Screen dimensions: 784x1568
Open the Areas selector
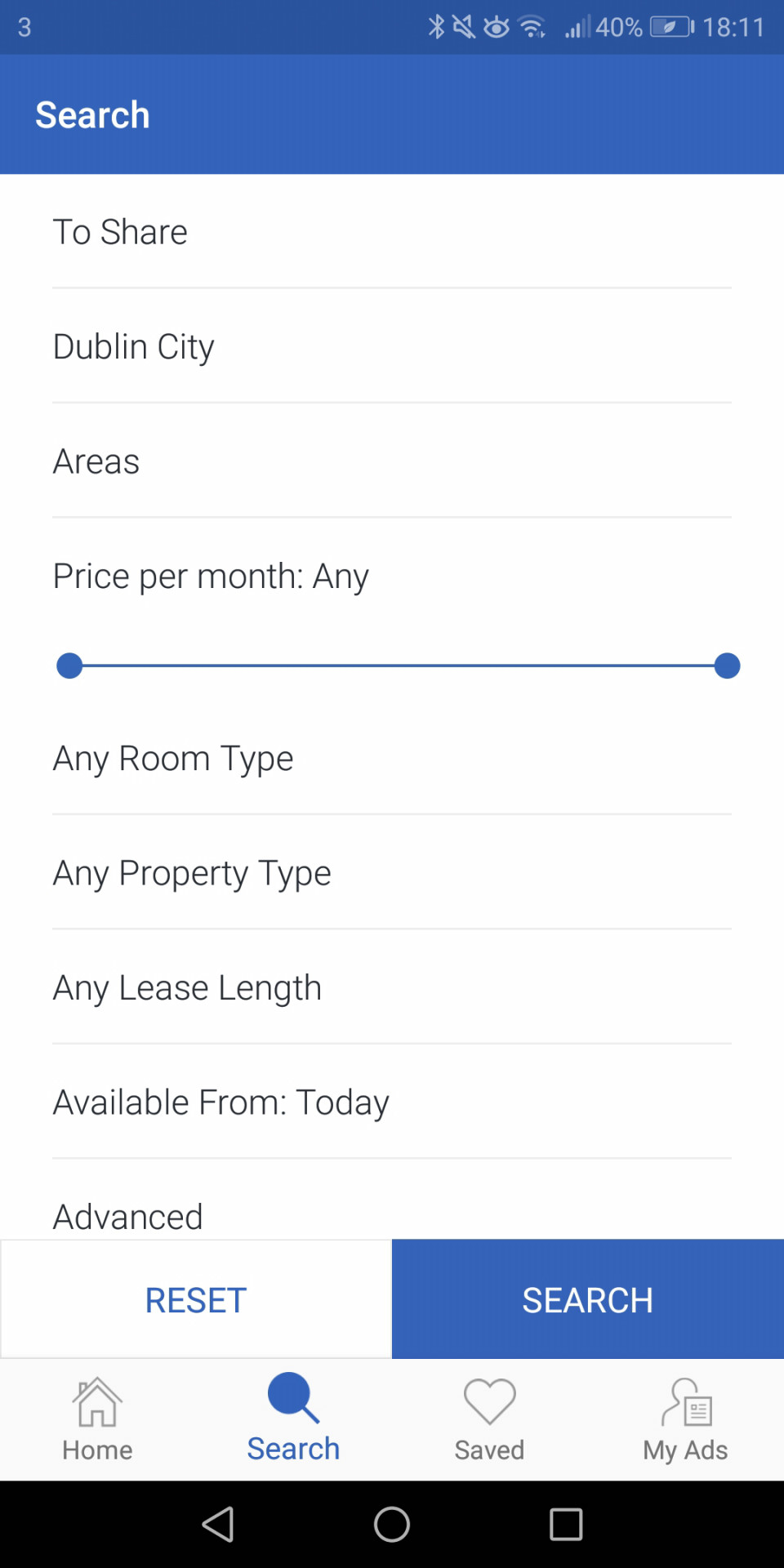click(x=392, y=461)
